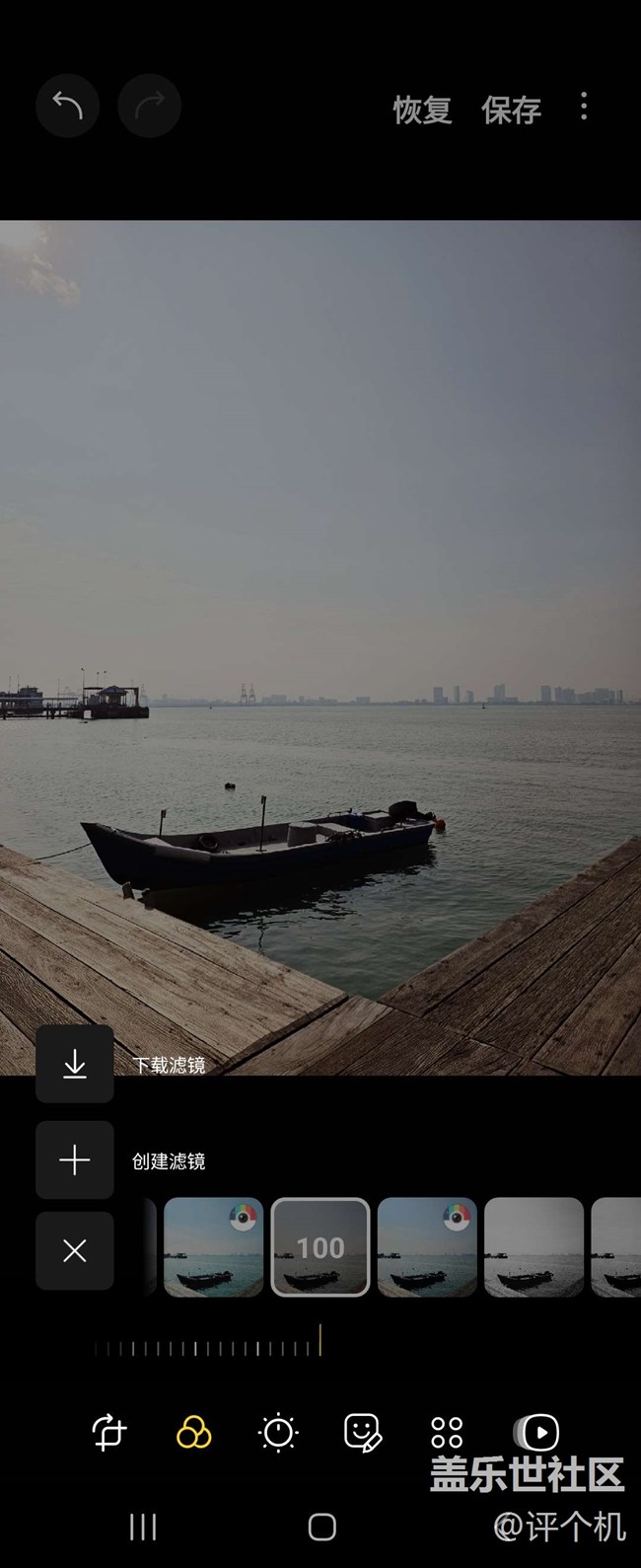Open the crop and rotate tool
The height and width of the screenshot is (1568, 641).
pos(108,1432)
